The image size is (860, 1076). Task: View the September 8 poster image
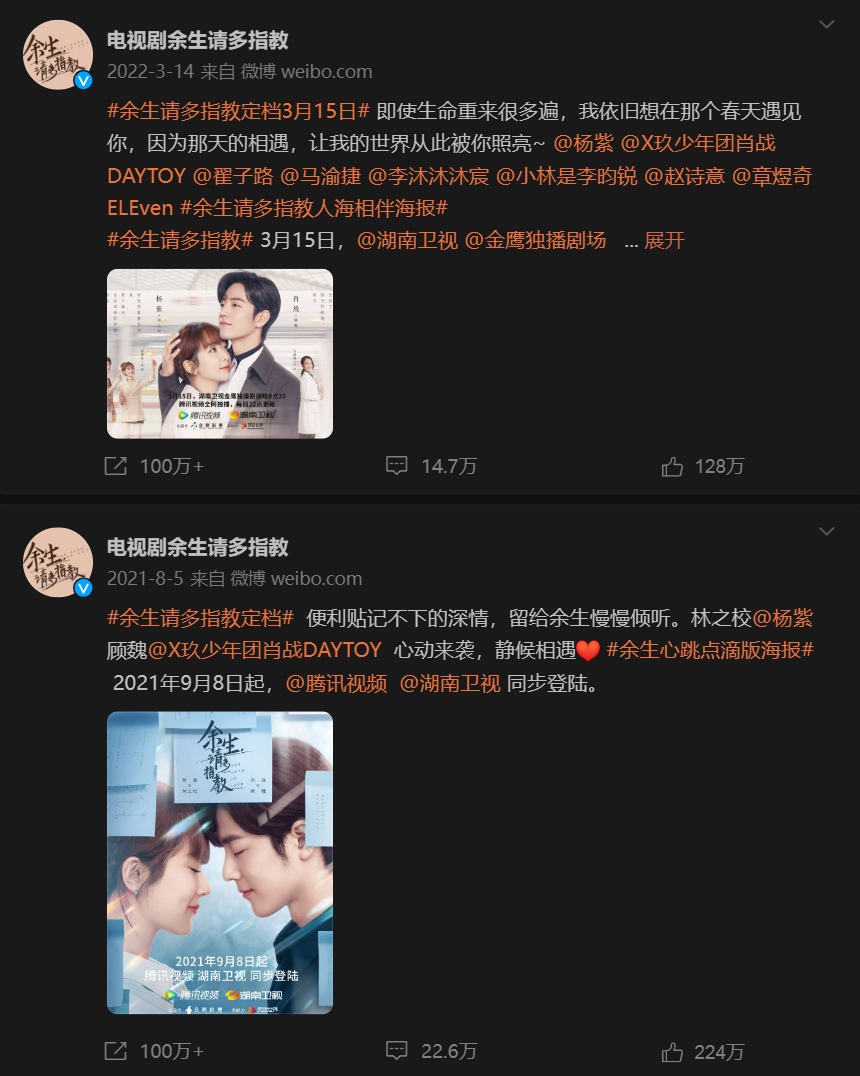(x=220, y=863)
